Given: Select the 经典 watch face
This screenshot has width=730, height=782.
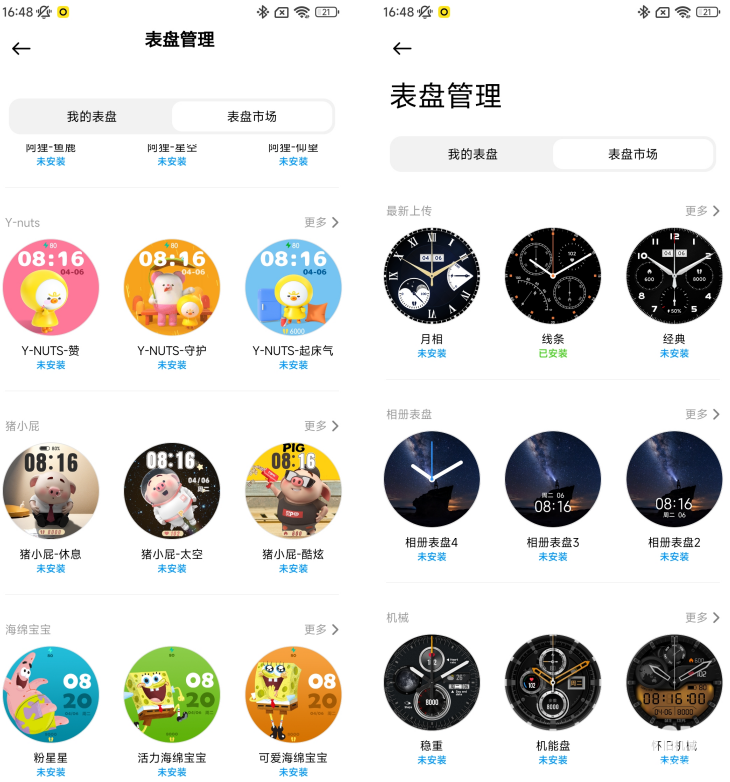Looking at the screenshot, I should (674, 276).
